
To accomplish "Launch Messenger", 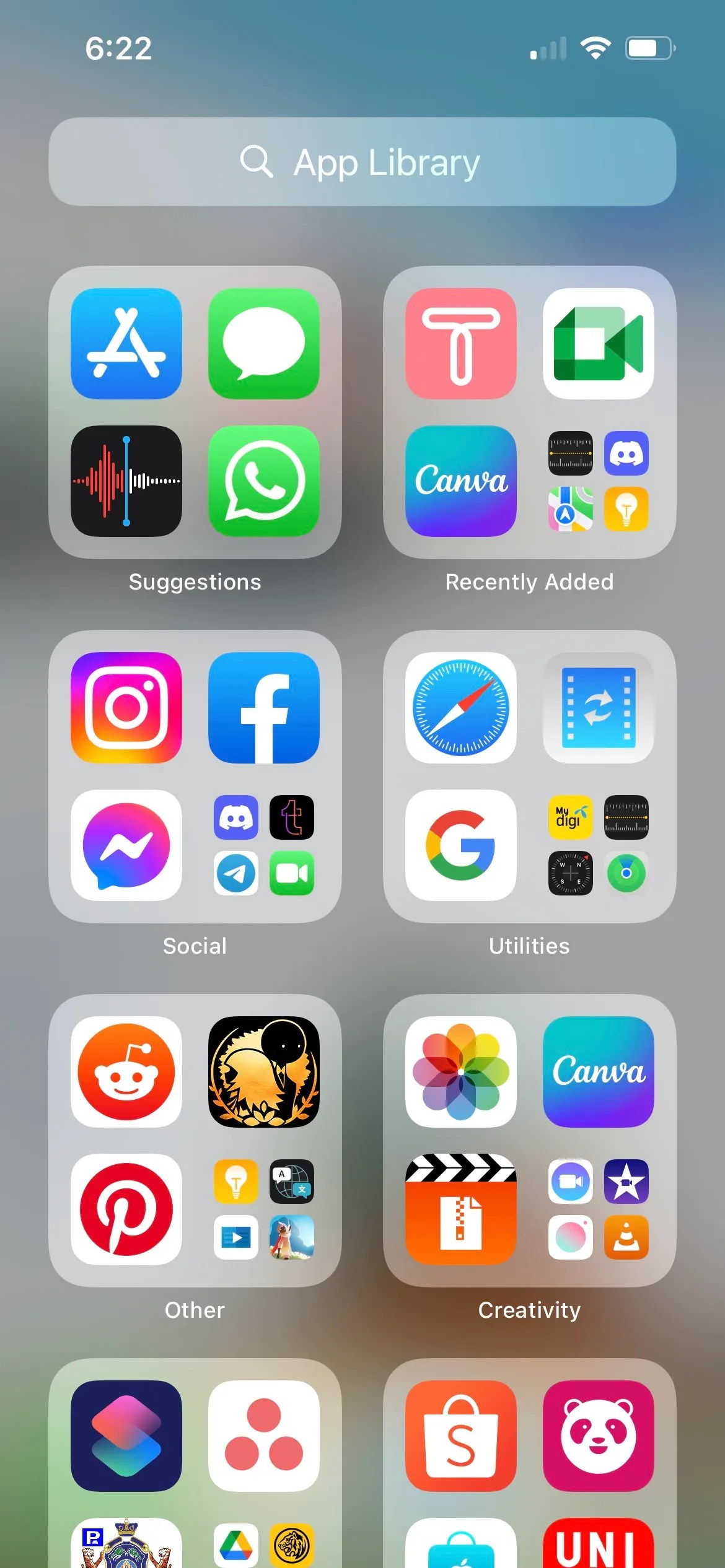I will (x=126, y=845).
